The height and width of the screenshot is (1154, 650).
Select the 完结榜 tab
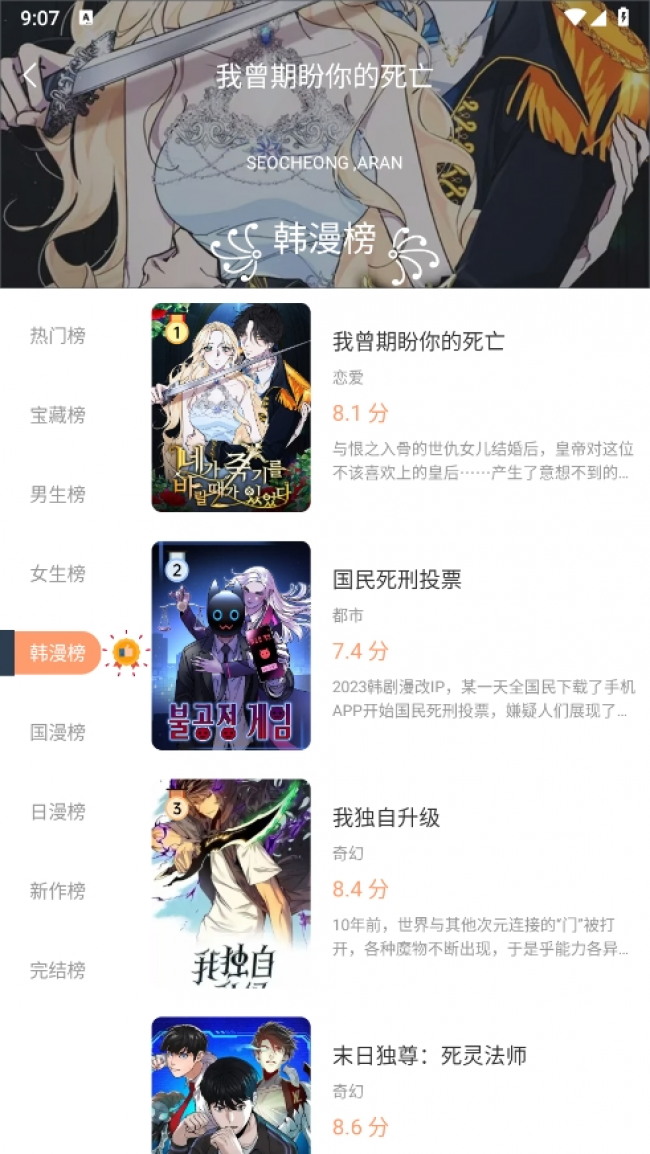pyautogui.click(x=57, y=971)
